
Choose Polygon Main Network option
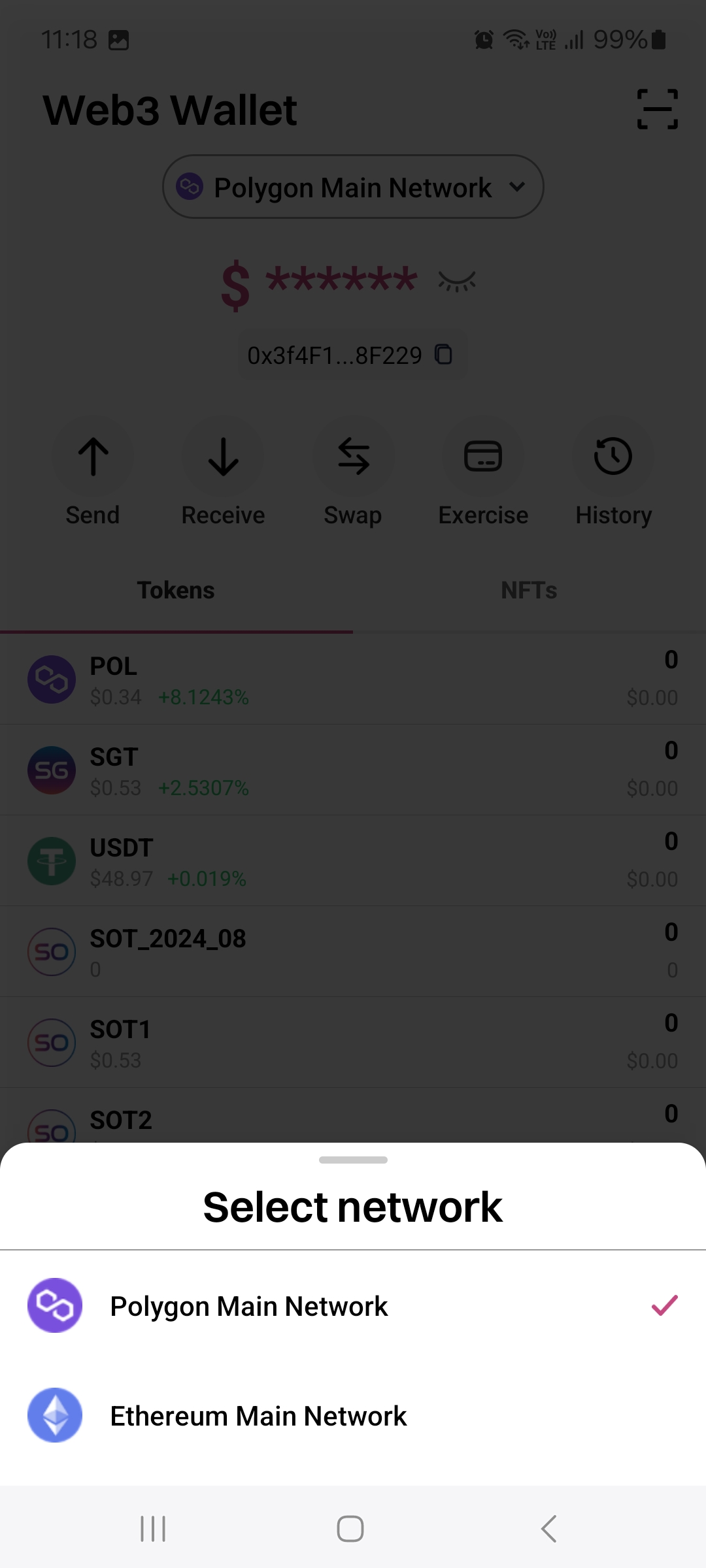tap(248, 1306)
